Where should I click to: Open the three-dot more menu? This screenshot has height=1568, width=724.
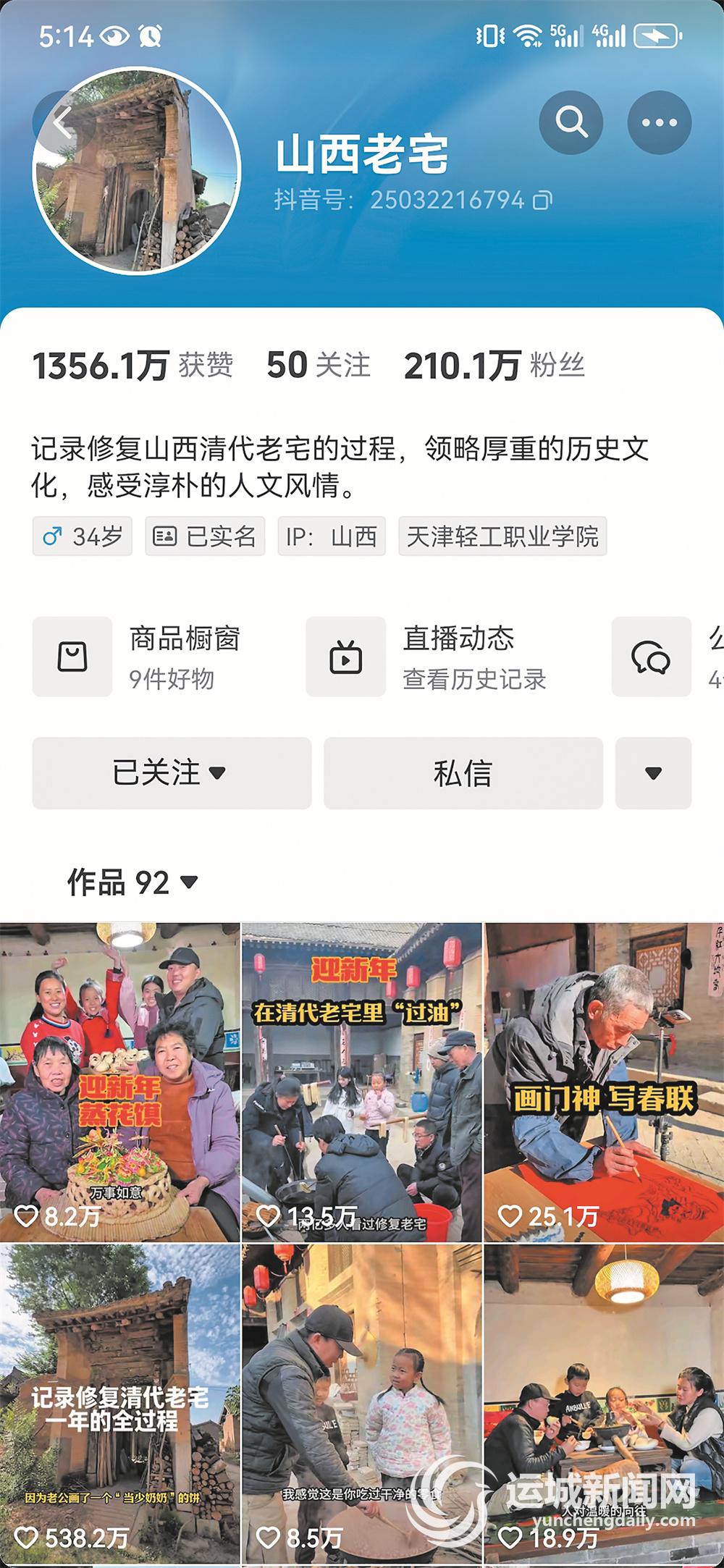[x=659, y=122]
